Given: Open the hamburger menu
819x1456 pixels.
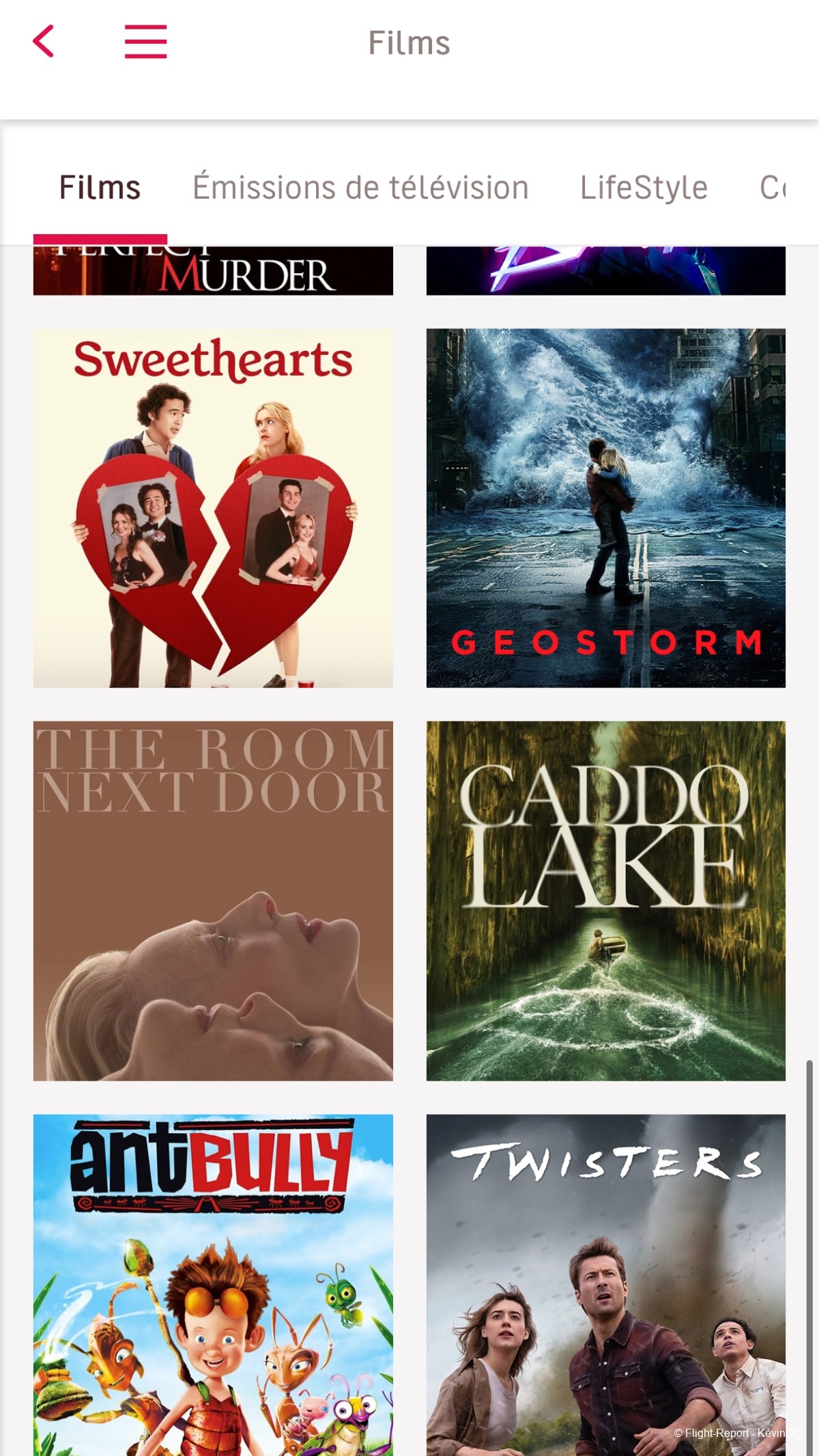Looking at the screenshot, I should click(145, 42).
